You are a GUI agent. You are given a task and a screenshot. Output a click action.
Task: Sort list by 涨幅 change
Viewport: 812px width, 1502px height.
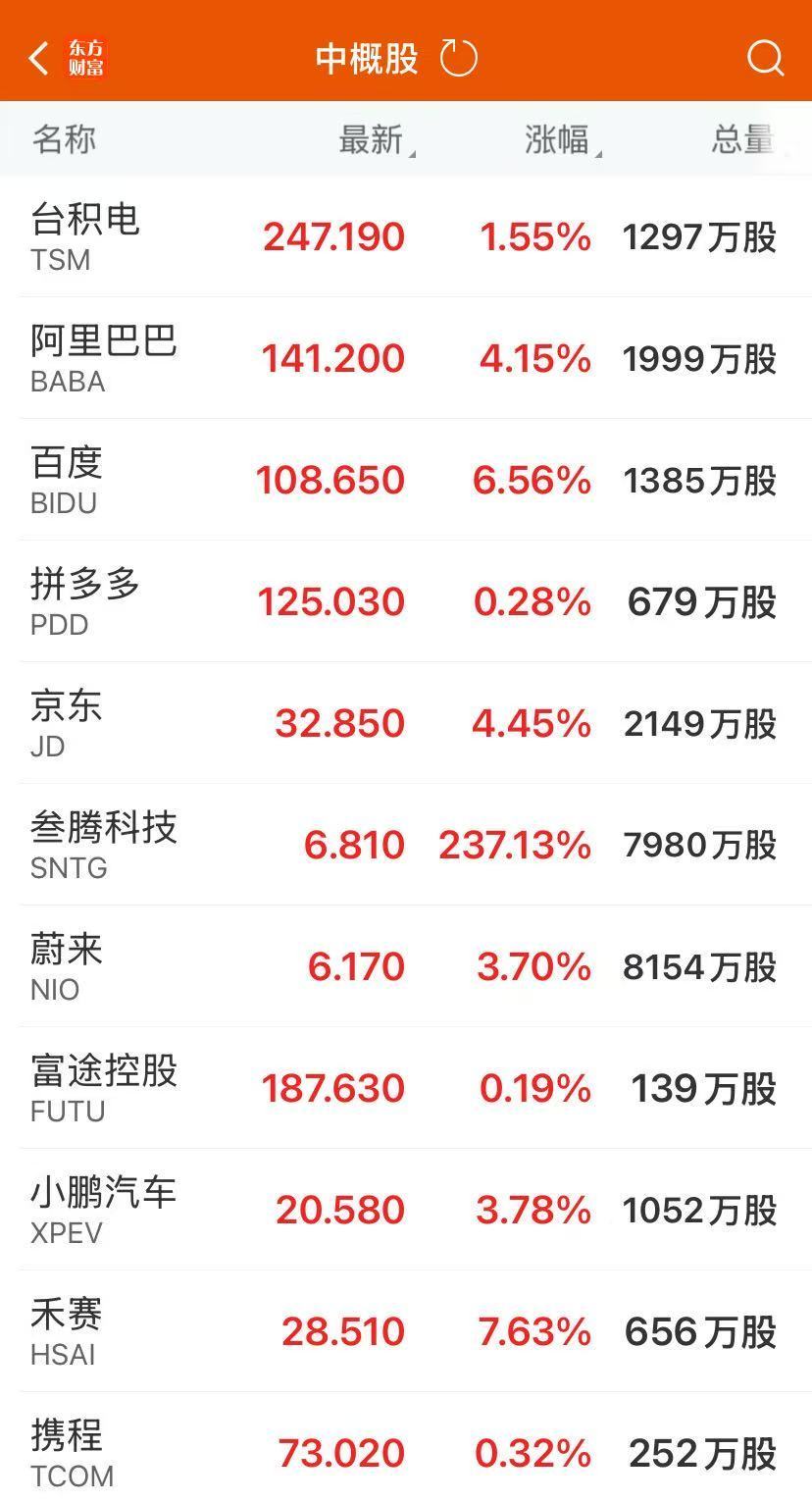tap(559, 140)
